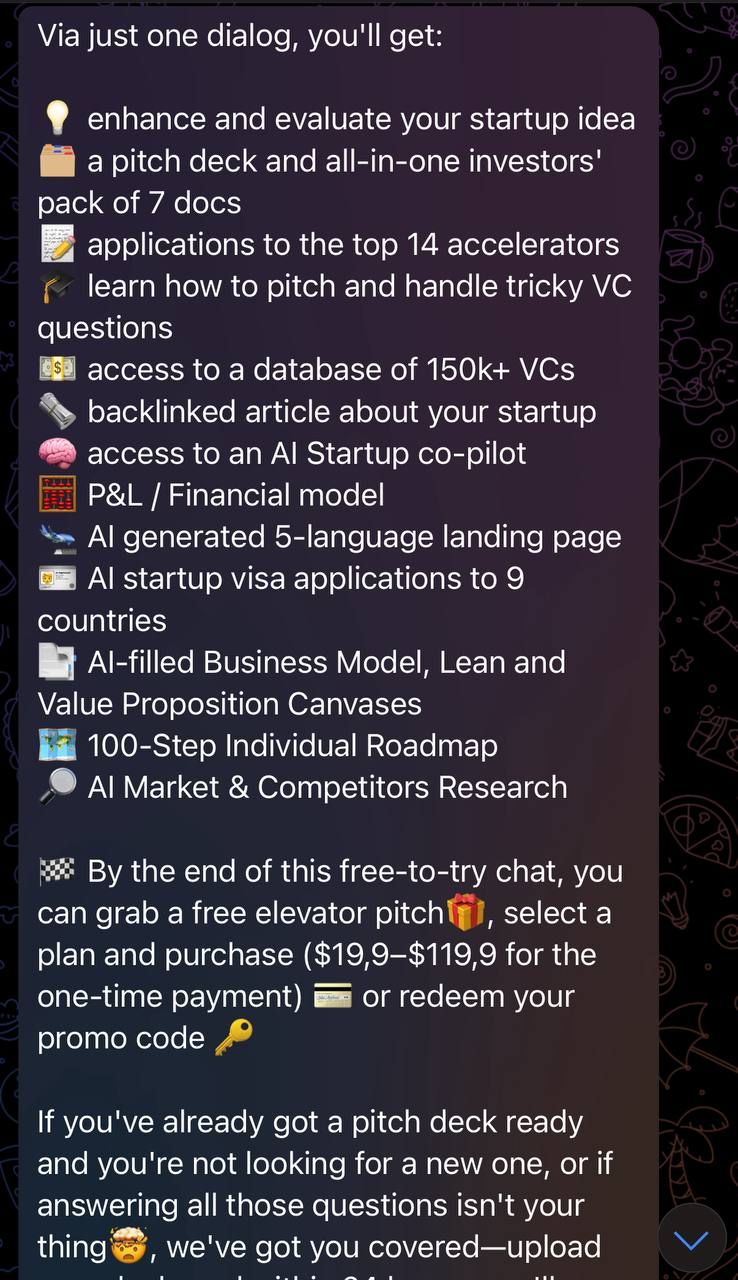Click the paperclip emoji next to backlinked article
The image size is (738, 1280).
tap(57, 410)
